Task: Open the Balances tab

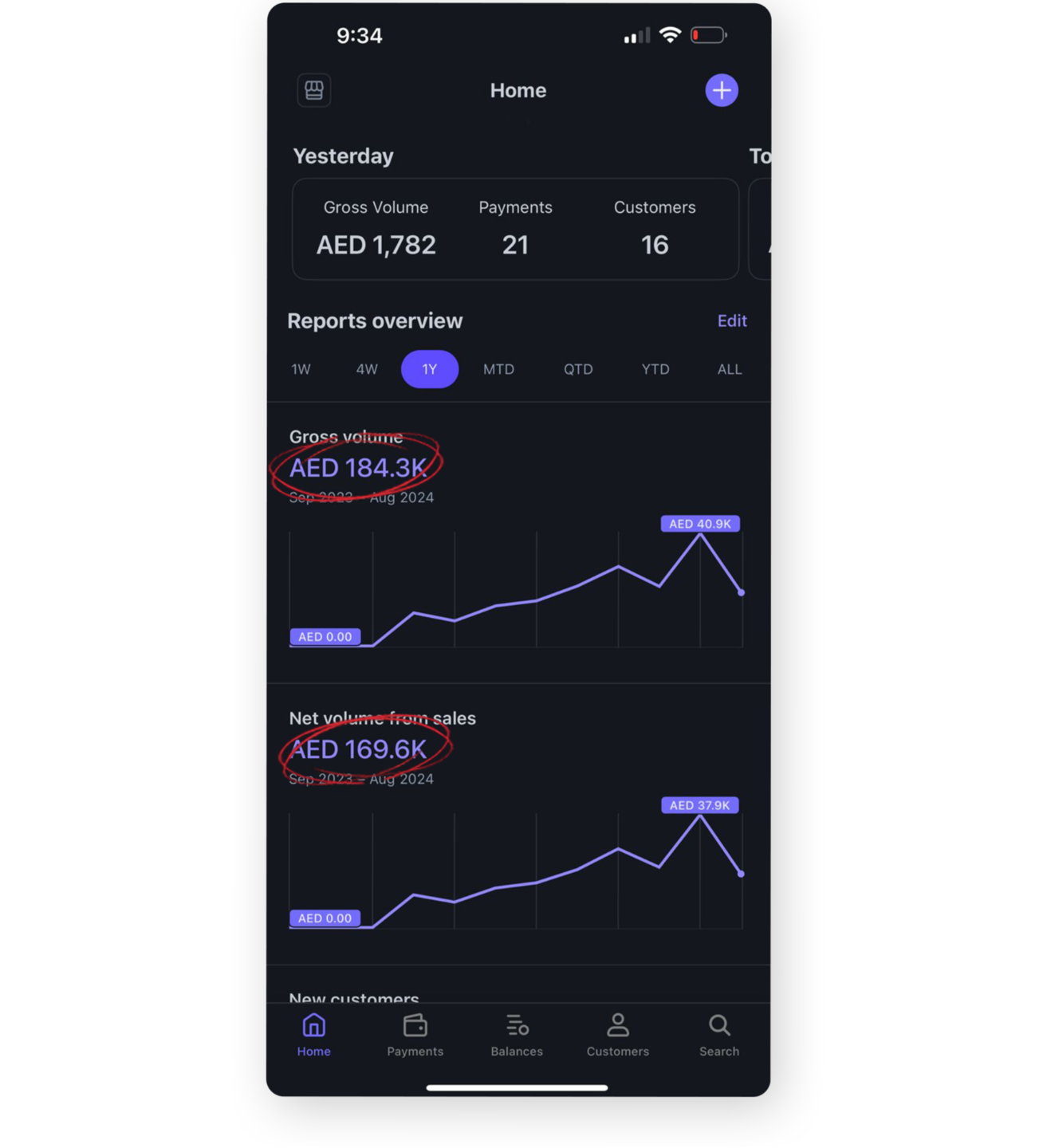Action: [517, 1035]
